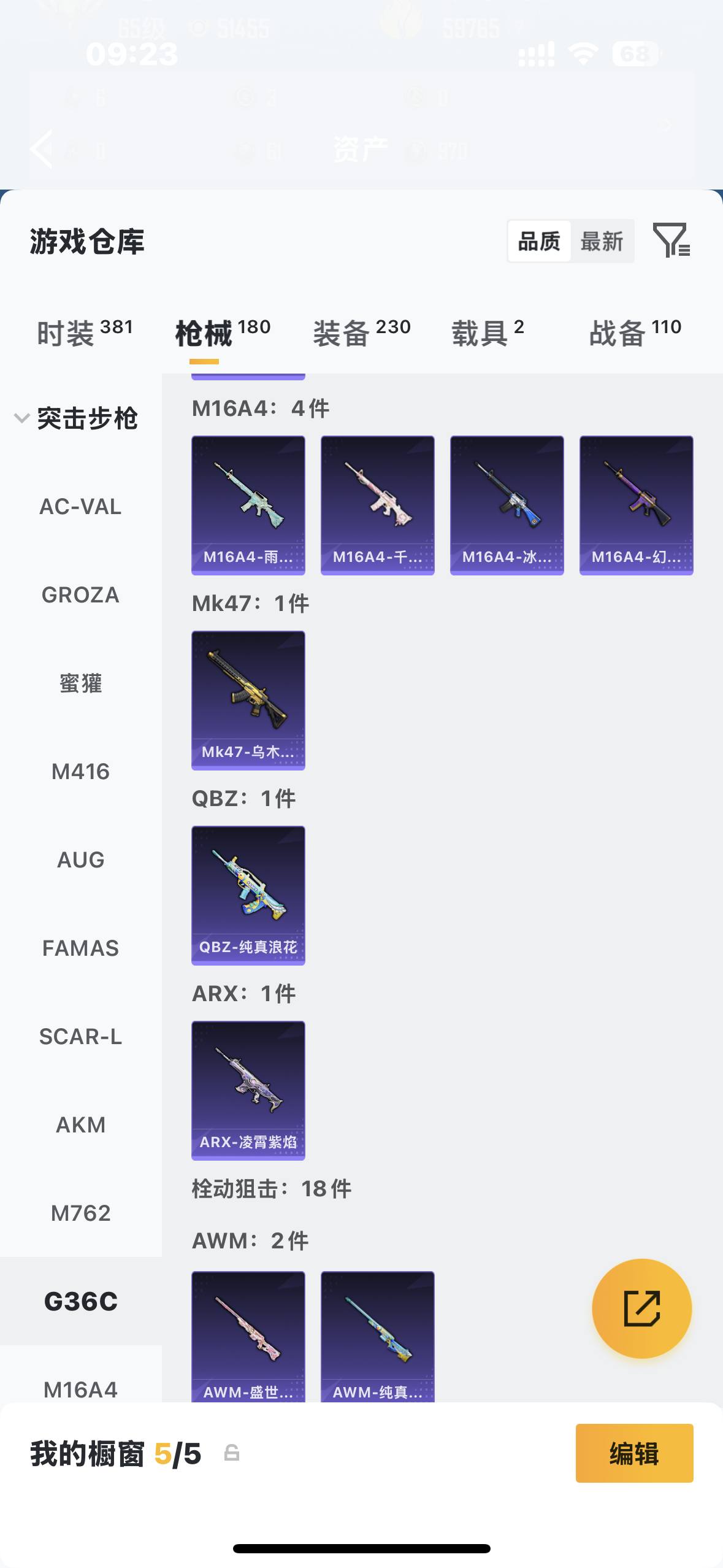This screenshot has width=723, height=1568.
Task: Switch to the 装备 tab
Action: 361,333
